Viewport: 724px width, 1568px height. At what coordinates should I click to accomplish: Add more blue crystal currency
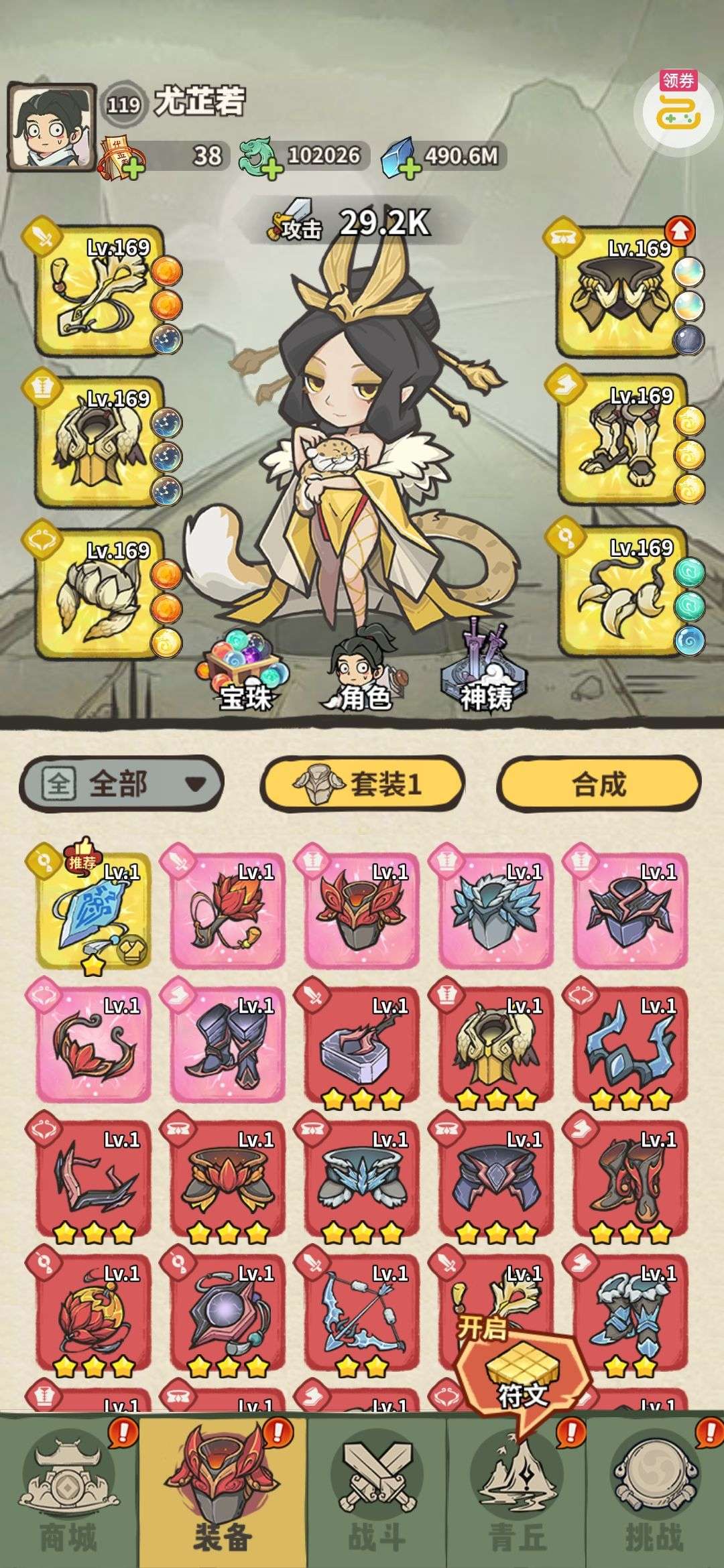tap(408, 169)
